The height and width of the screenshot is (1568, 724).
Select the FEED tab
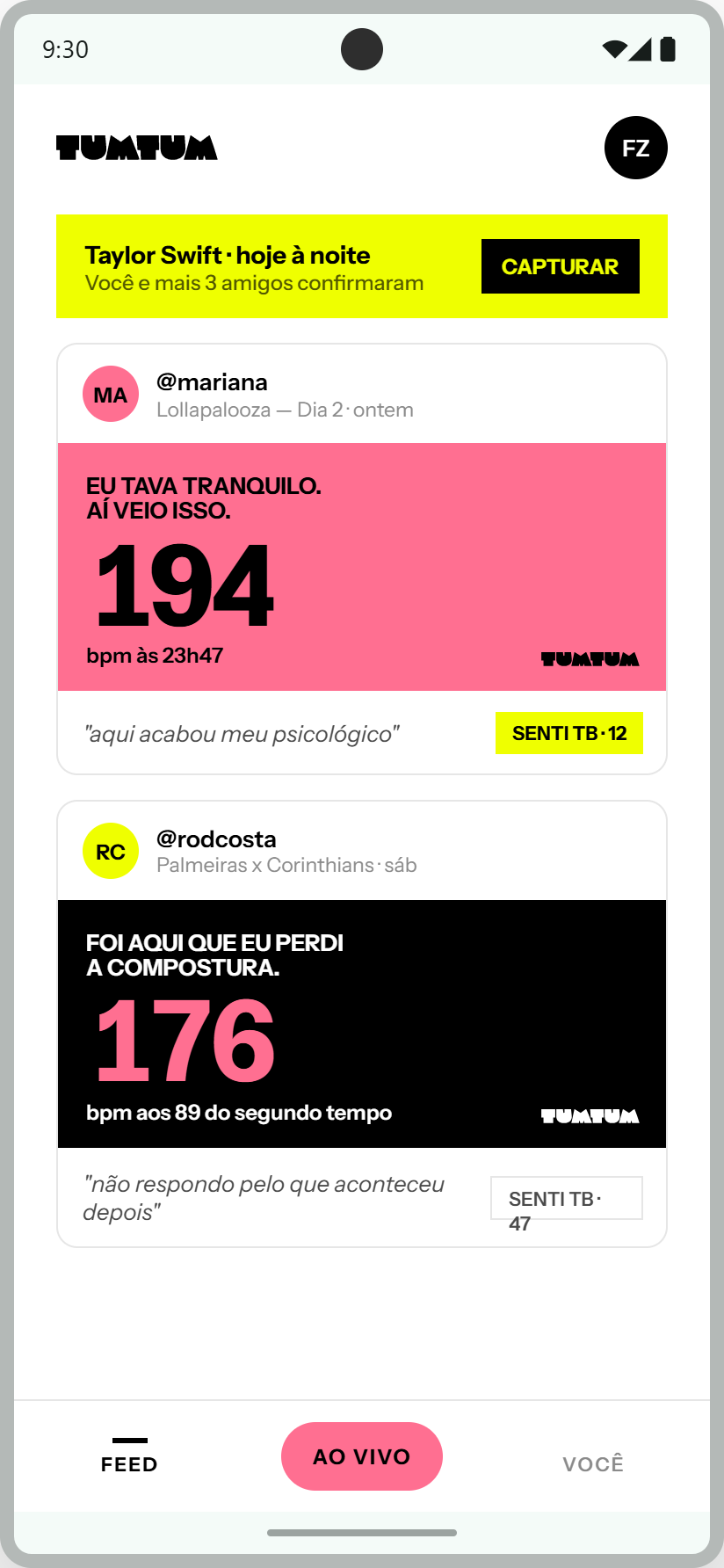click(130, 1456)
